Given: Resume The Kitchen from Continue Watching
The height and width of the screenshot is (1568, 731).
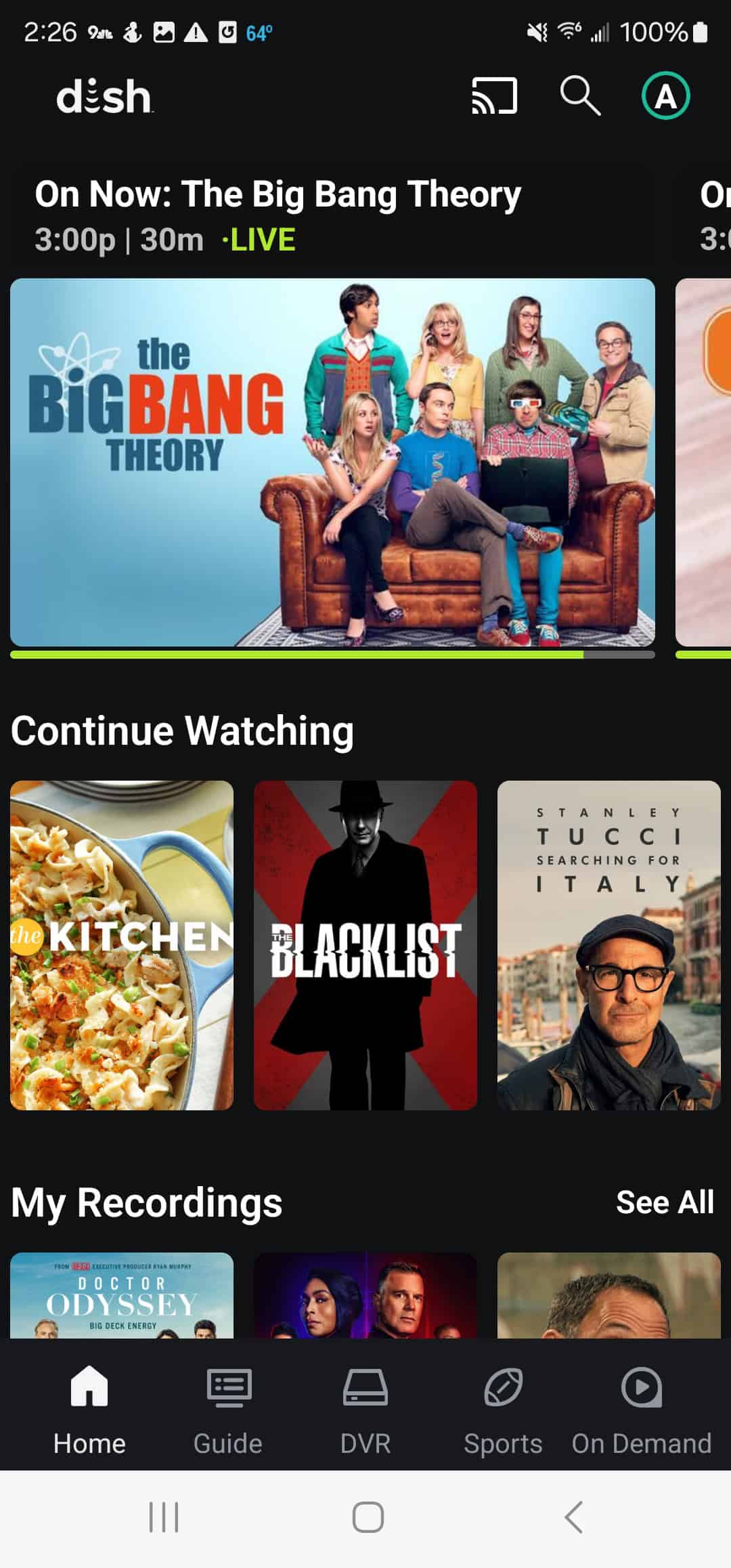Looking at the screenshot, I should click(122, 945).
